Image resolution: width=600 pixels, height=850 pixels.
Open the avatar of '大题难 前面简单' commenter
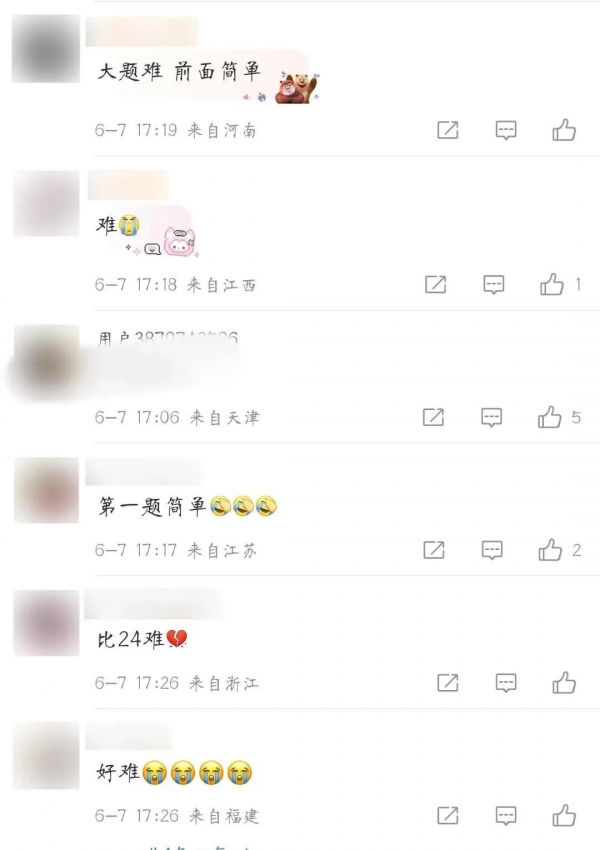(x=47, y=48)
